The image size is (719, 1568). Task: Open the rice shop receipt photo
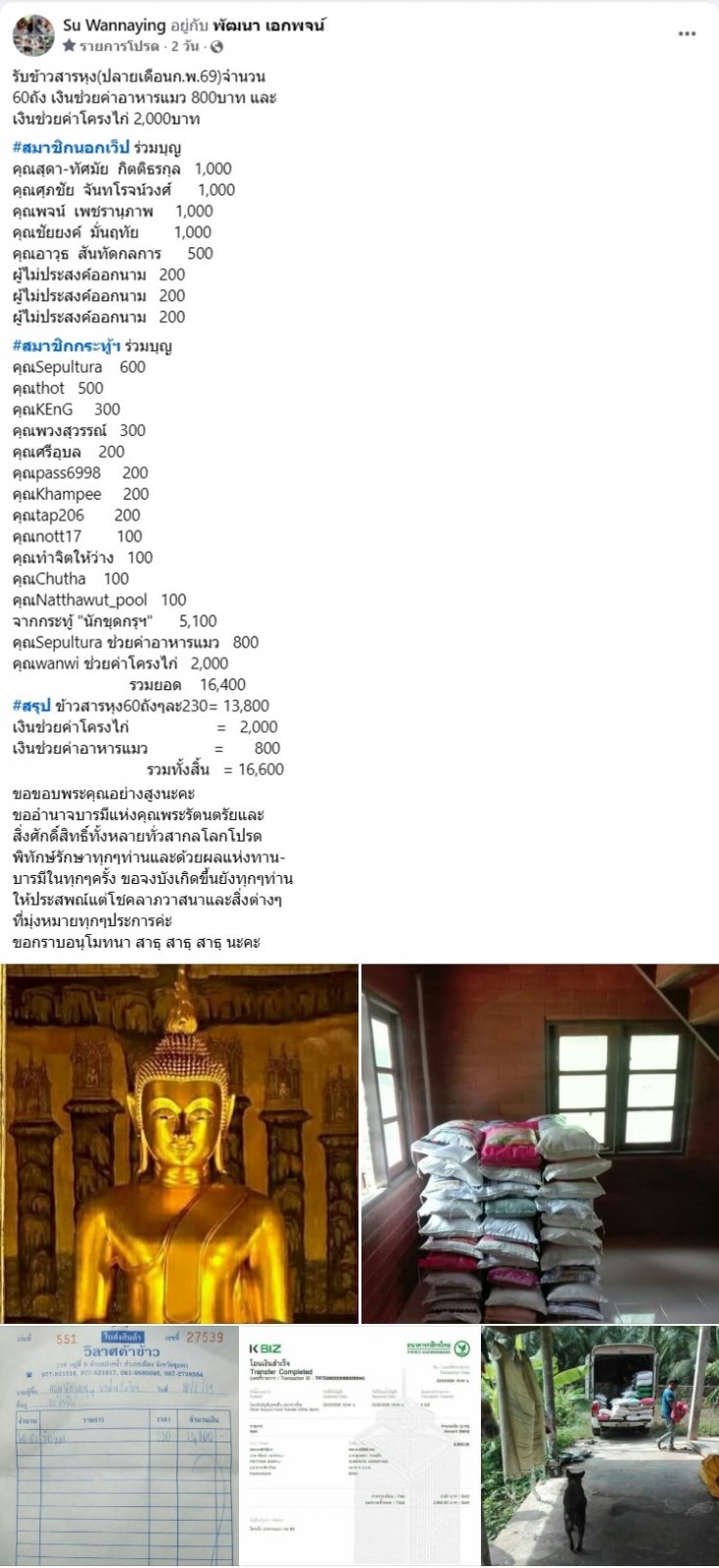click(120, 1445)
